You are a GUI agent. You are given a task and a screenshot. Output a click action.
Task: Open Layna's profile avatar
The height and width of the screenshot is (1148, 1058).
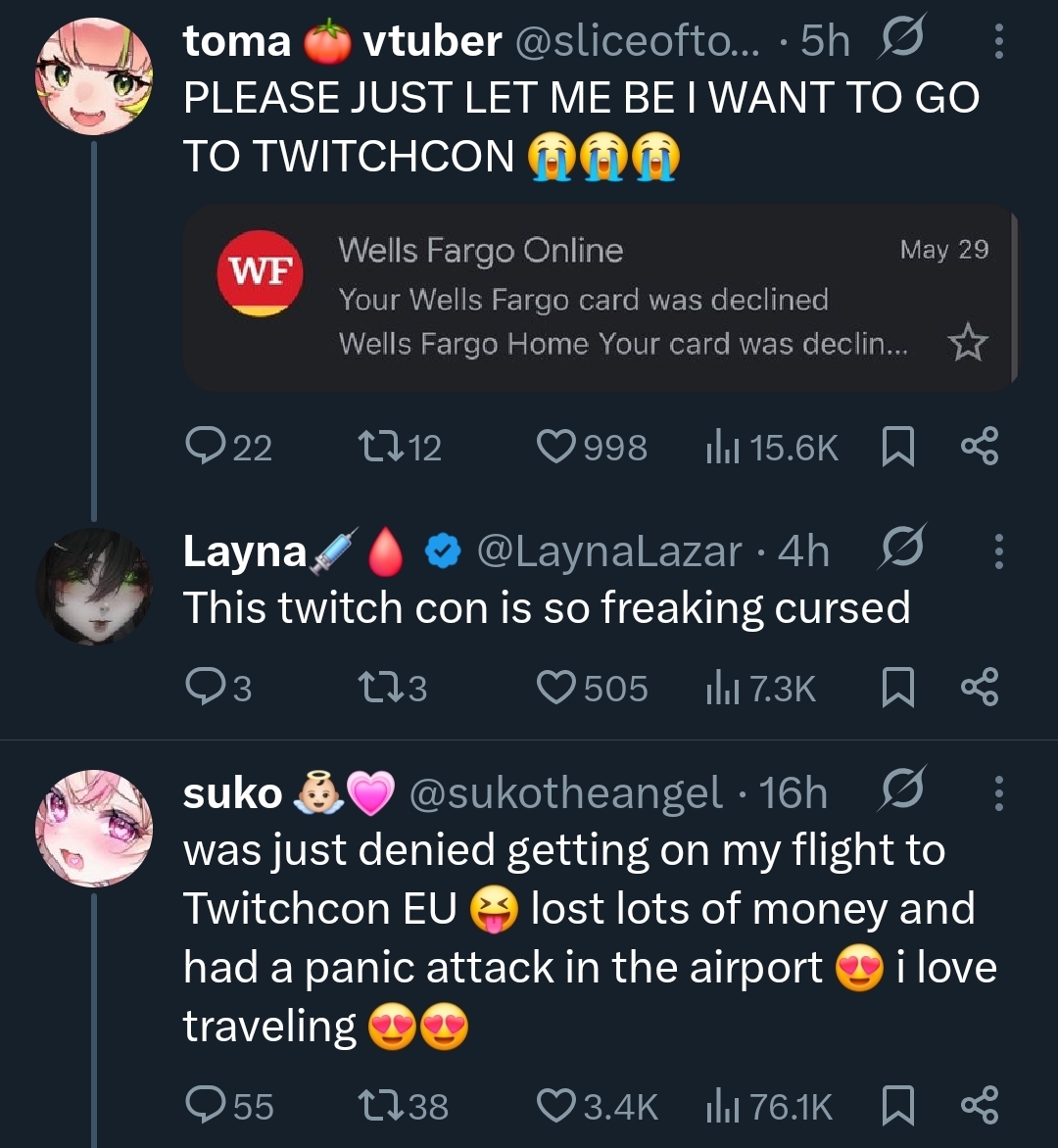tap(94, 586)
